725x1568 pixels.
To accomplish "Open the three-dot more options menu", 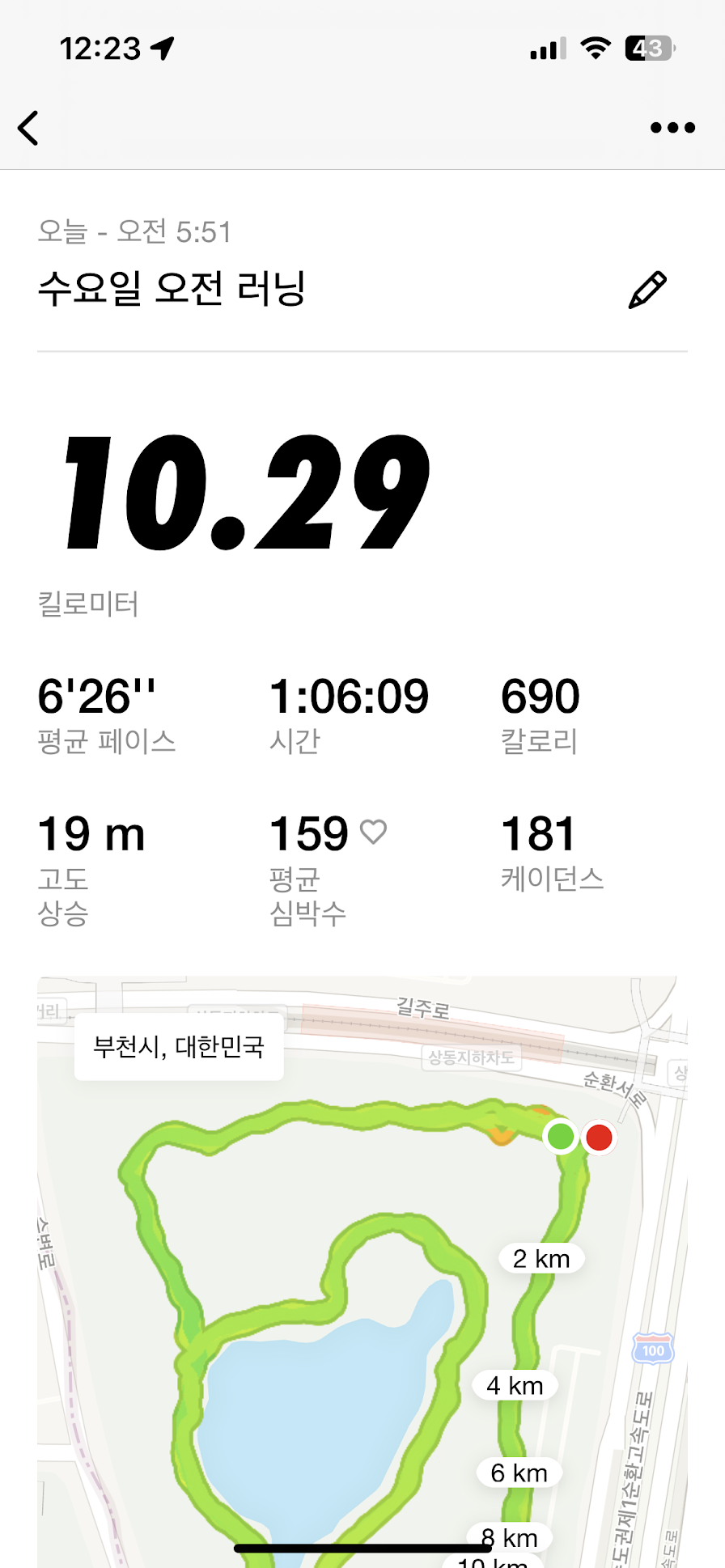I will point(672,128).
